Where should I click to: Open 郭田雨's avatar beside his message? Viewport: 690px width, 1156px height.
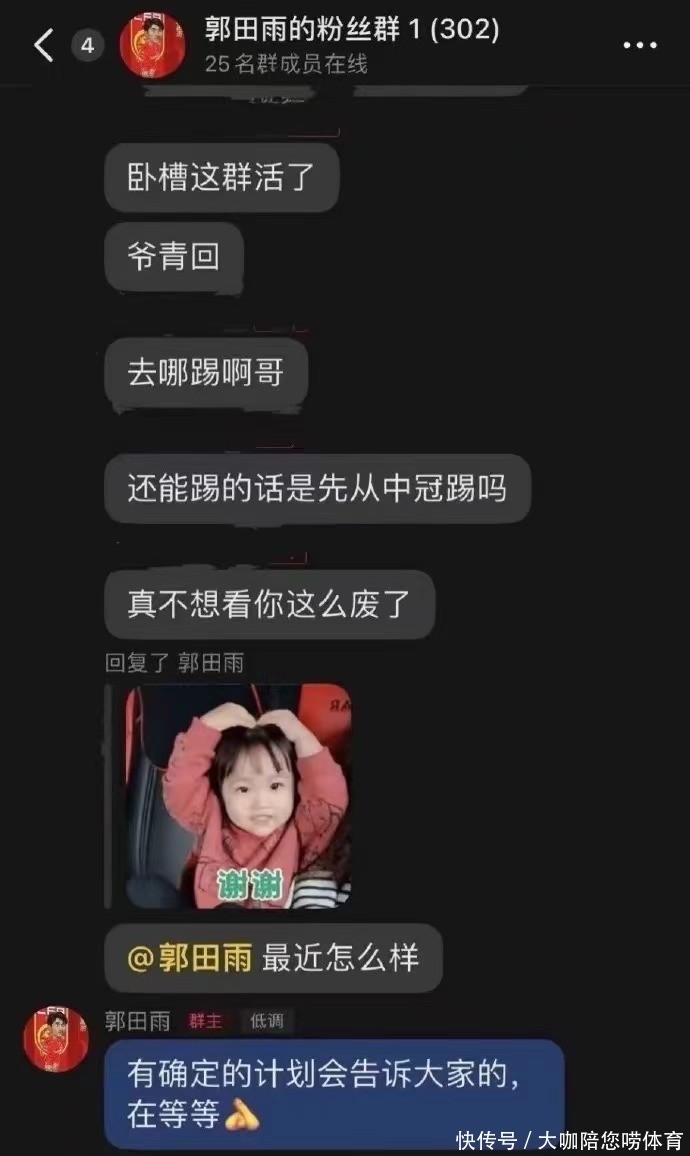point(56,1040)
